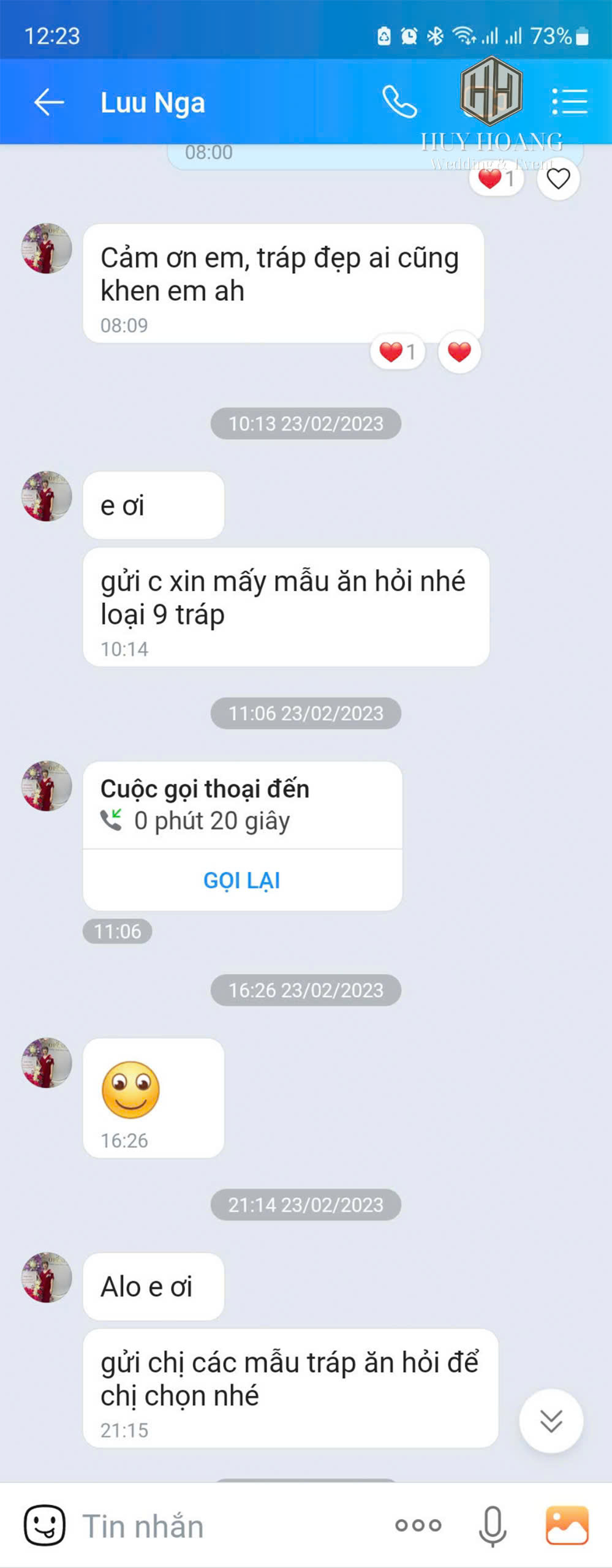Tap GỌI LẠI to call back

pos(242,880)
